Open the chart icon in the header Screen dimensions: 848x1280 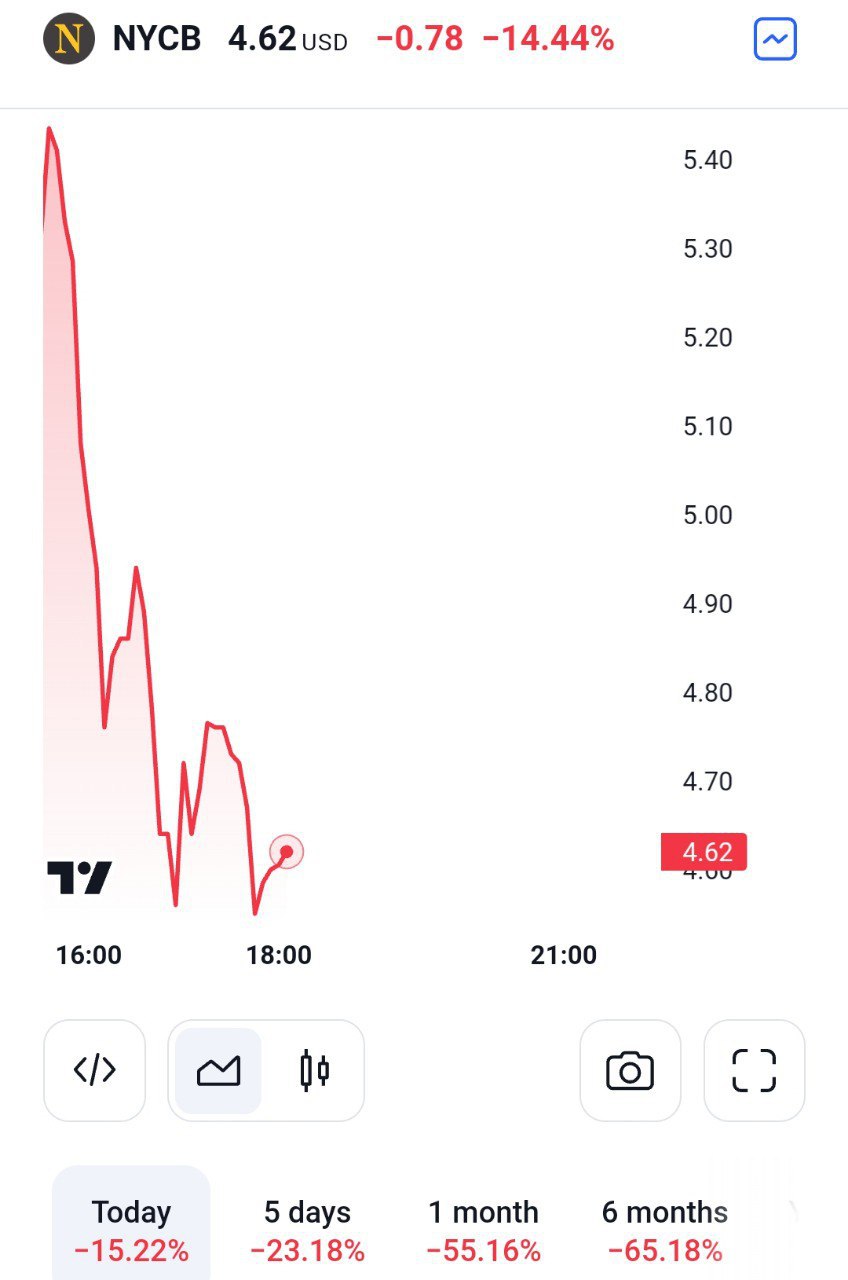775,40
